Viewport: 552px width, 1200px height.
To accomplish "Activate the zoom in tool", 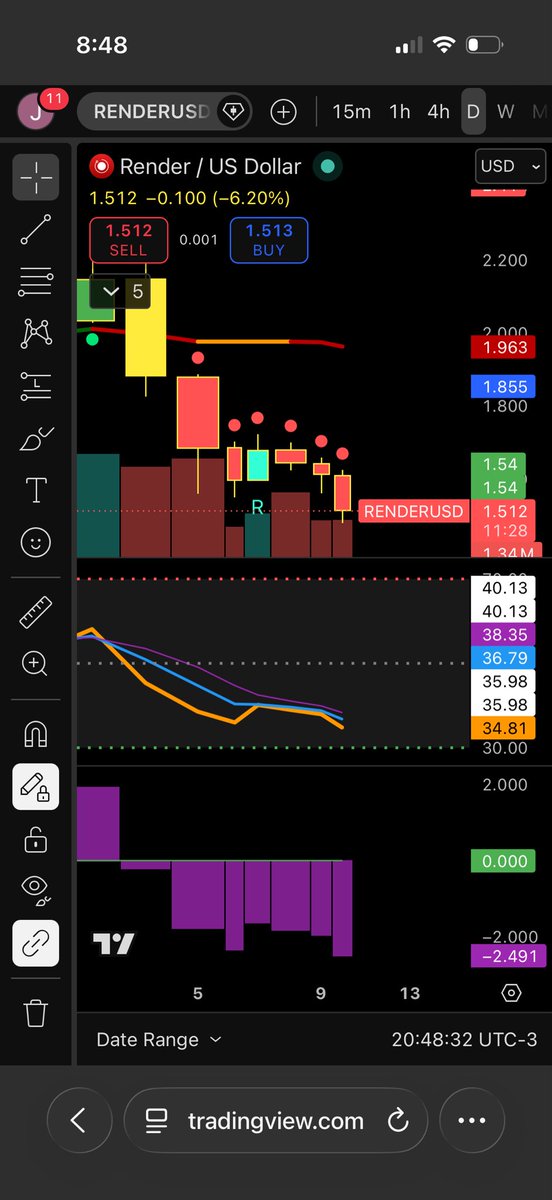I will 36,663.
